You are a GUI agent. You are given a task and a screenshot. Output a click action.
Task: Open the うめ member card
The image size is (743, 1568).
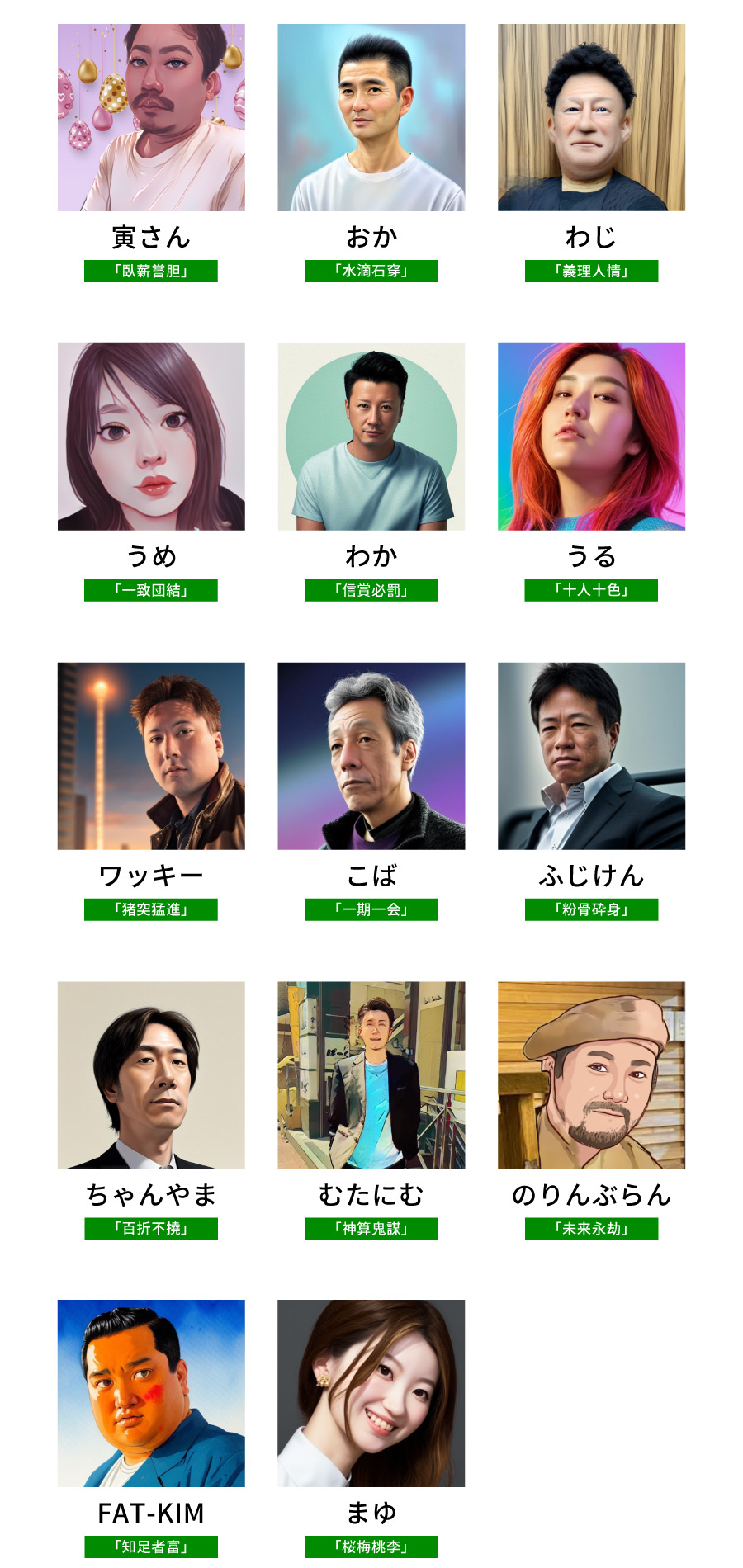(151, 437)
